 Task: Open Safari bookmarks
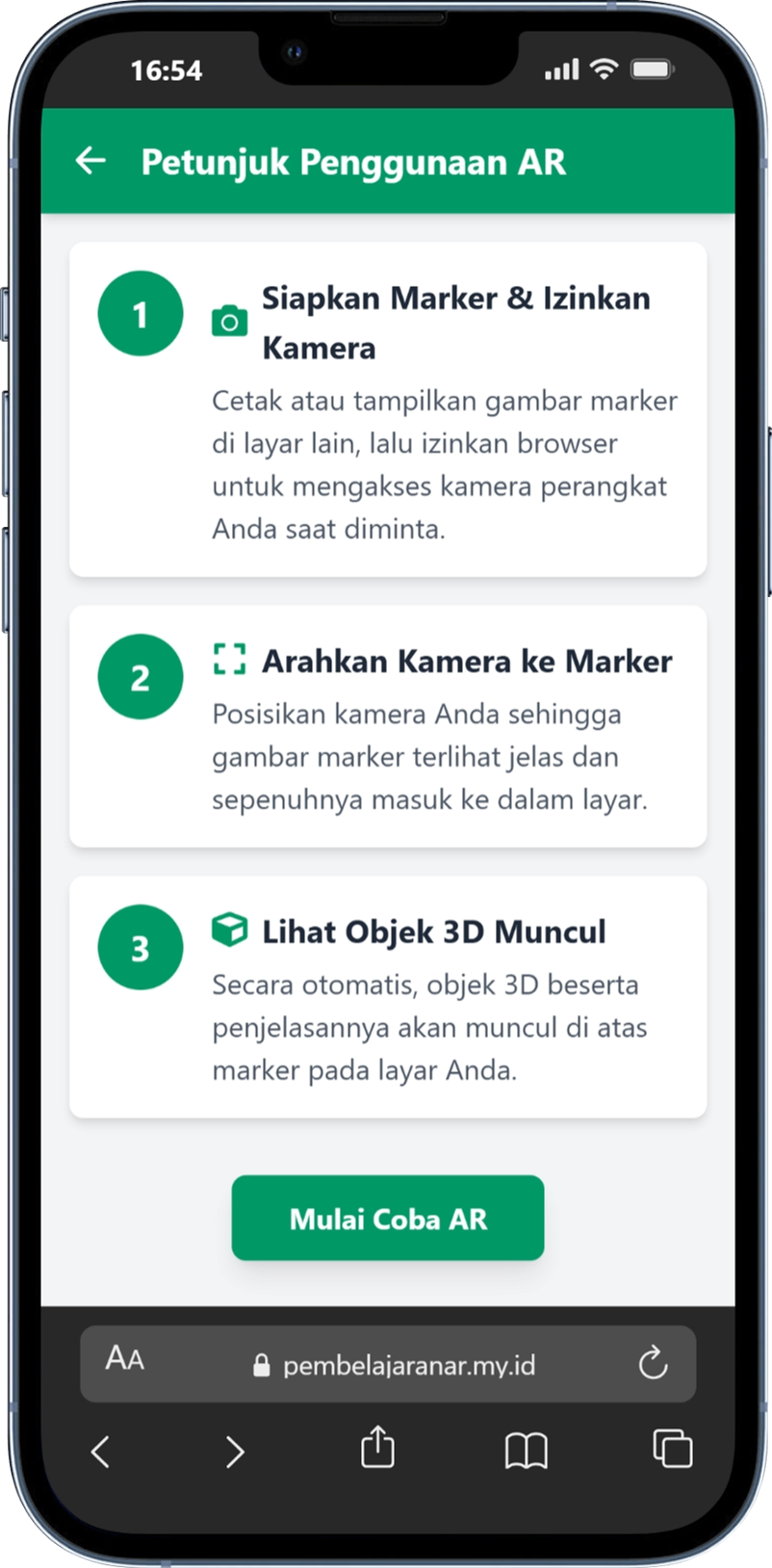click(526, 1450)
